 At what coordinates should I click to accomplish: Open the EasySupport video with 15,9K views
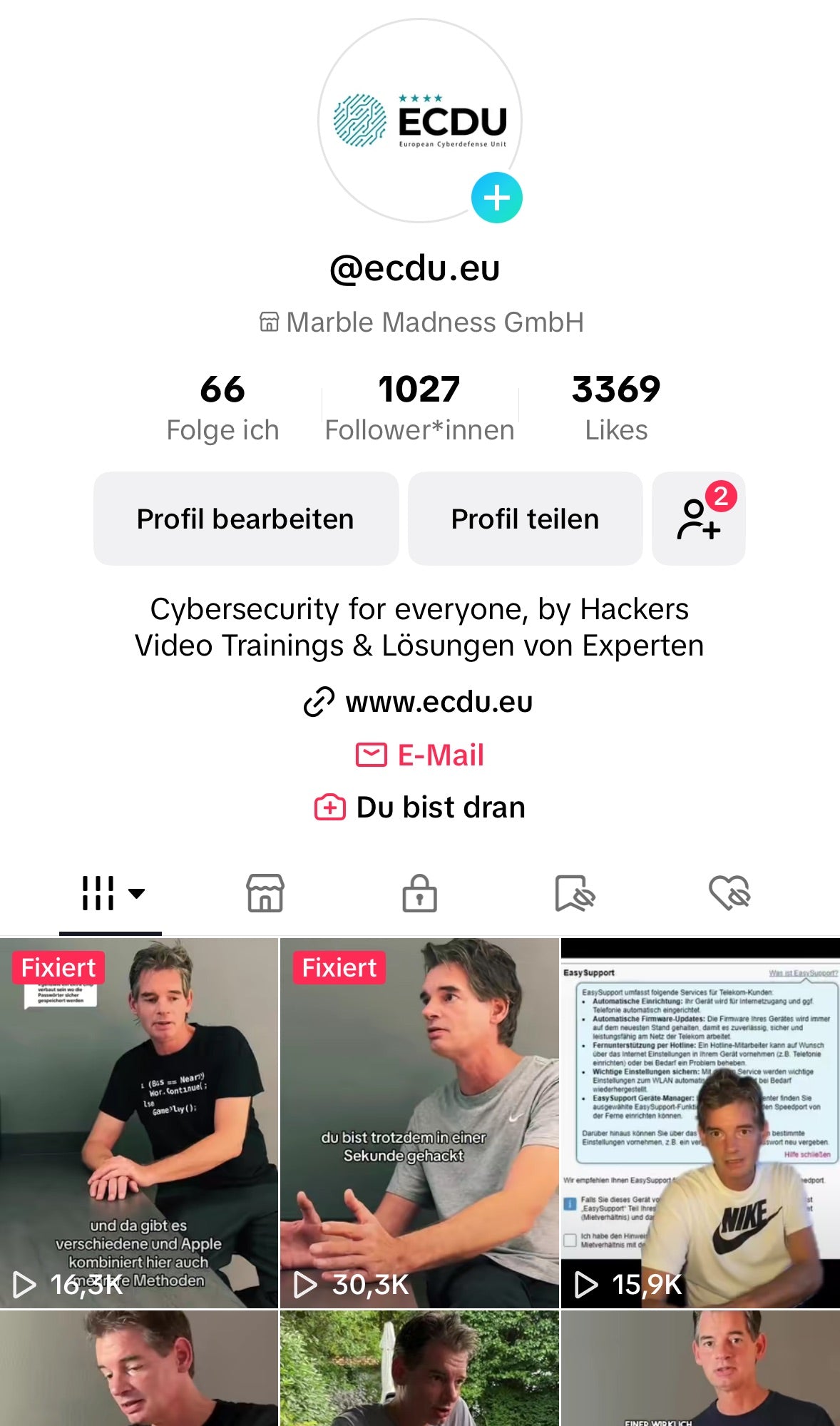click(x=700, y=1123)
